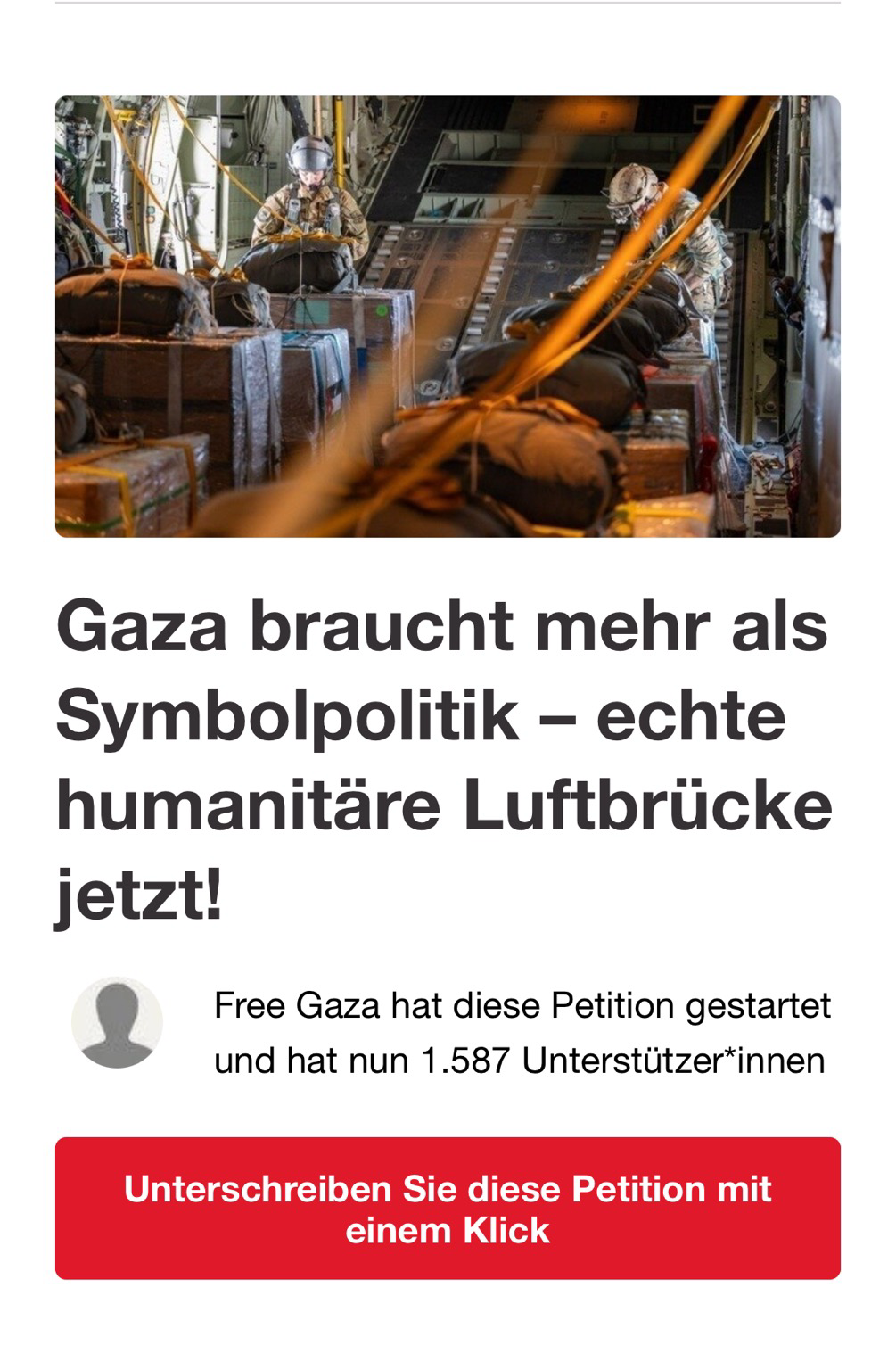The image size is (896, 1370).
Task: Open the Gaza airlift petition image
Action: [x=448, y=317]
